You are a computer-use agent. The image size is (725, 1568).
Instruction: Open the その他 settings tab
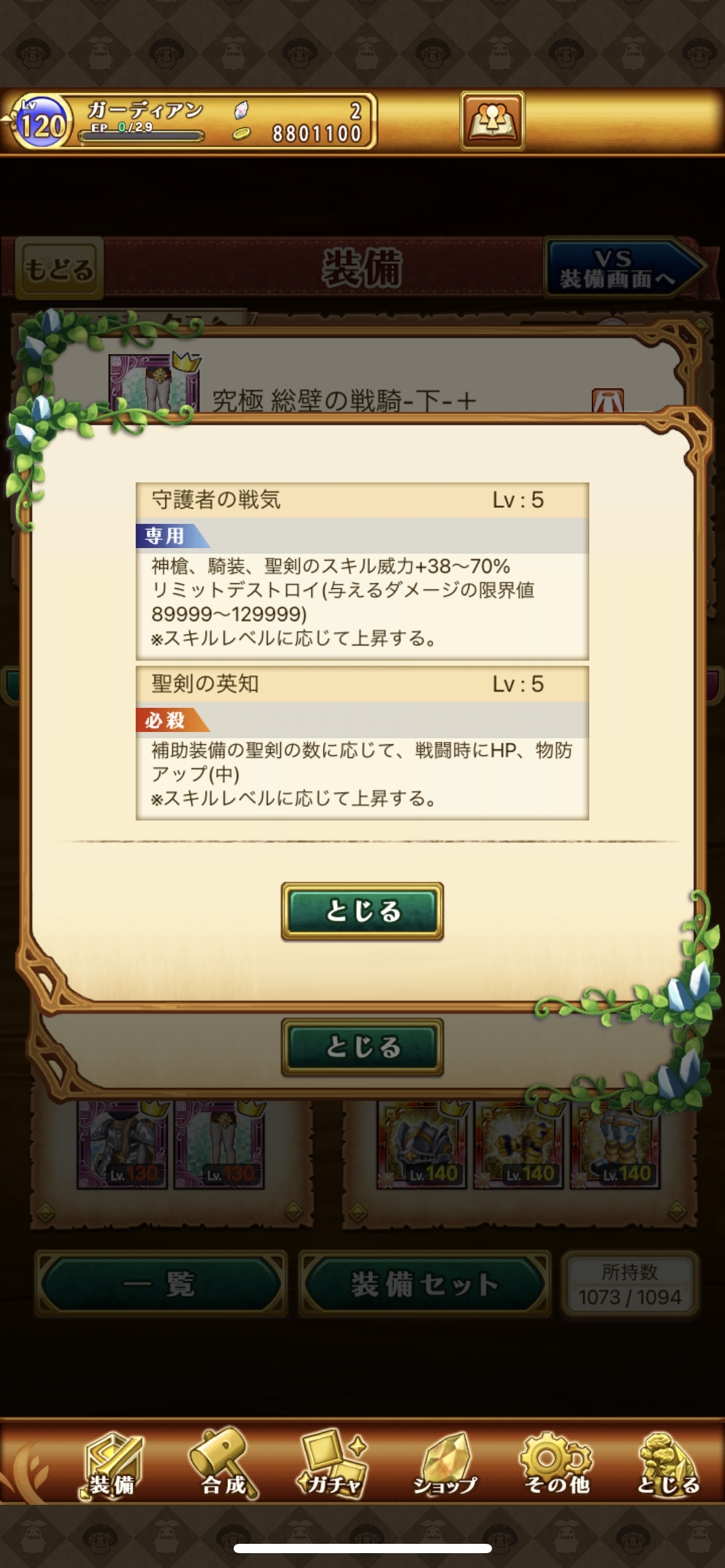(556, 1464)
